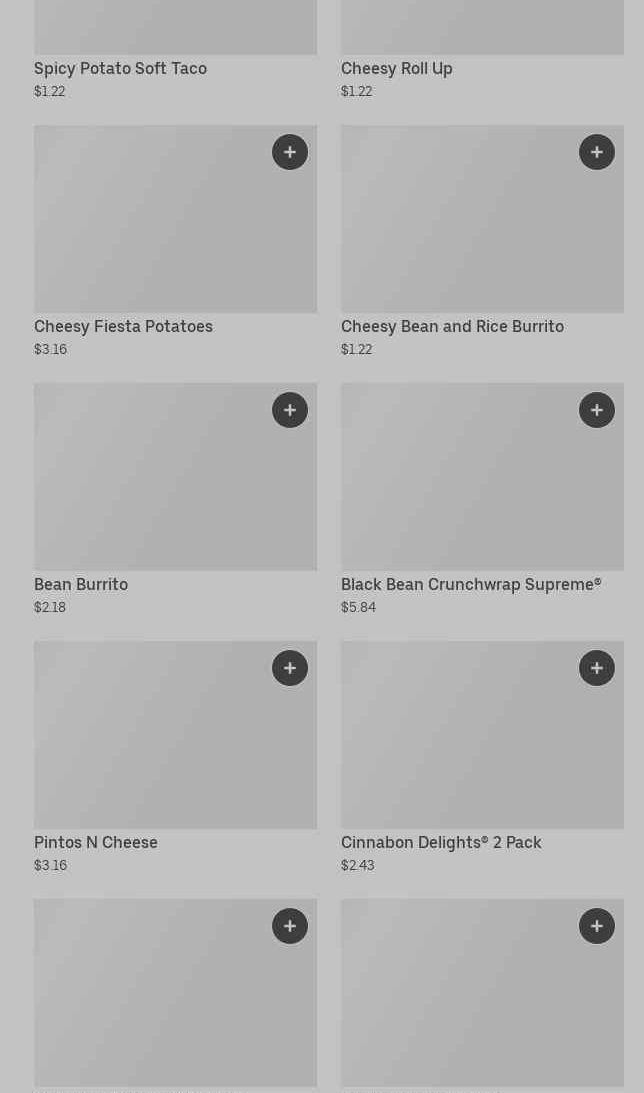644x1093 pixels.
Task: Open the Spicy Potato Soft Taco item
Action: [120, 68]
